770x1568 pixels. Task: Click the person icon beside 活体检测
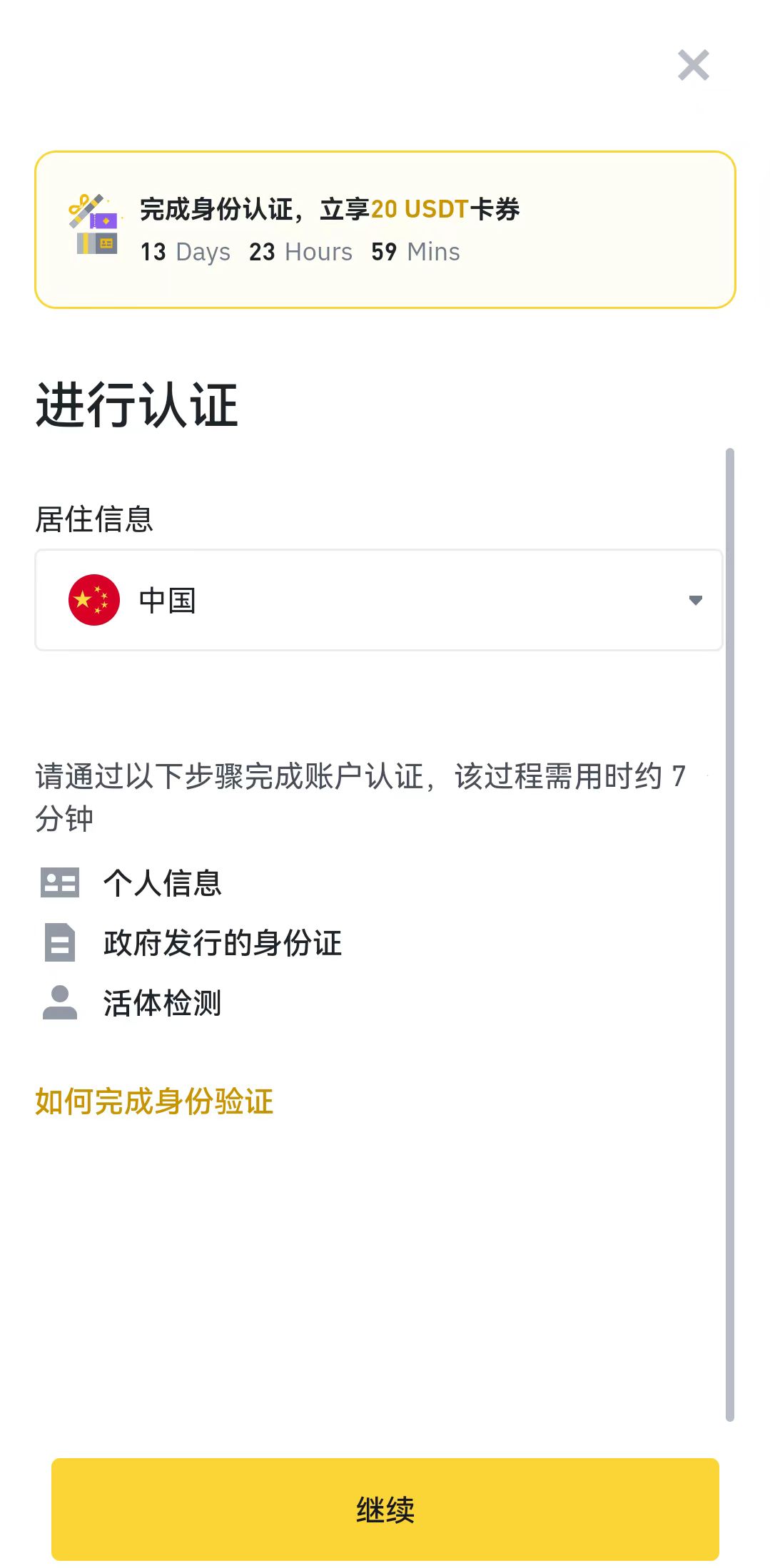[x=60, y=1003]
